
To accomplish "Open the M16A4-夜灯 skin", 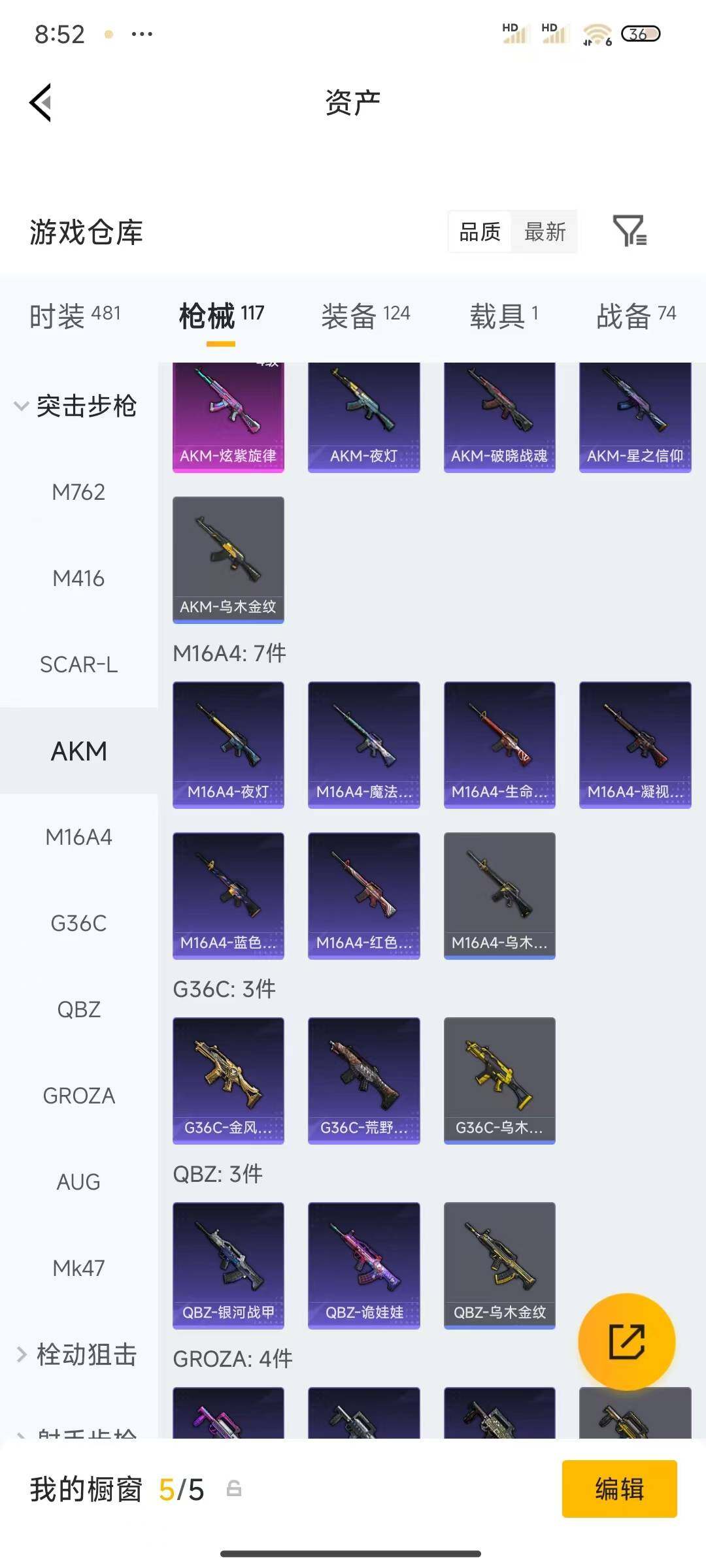I will (x=228, y=745).
